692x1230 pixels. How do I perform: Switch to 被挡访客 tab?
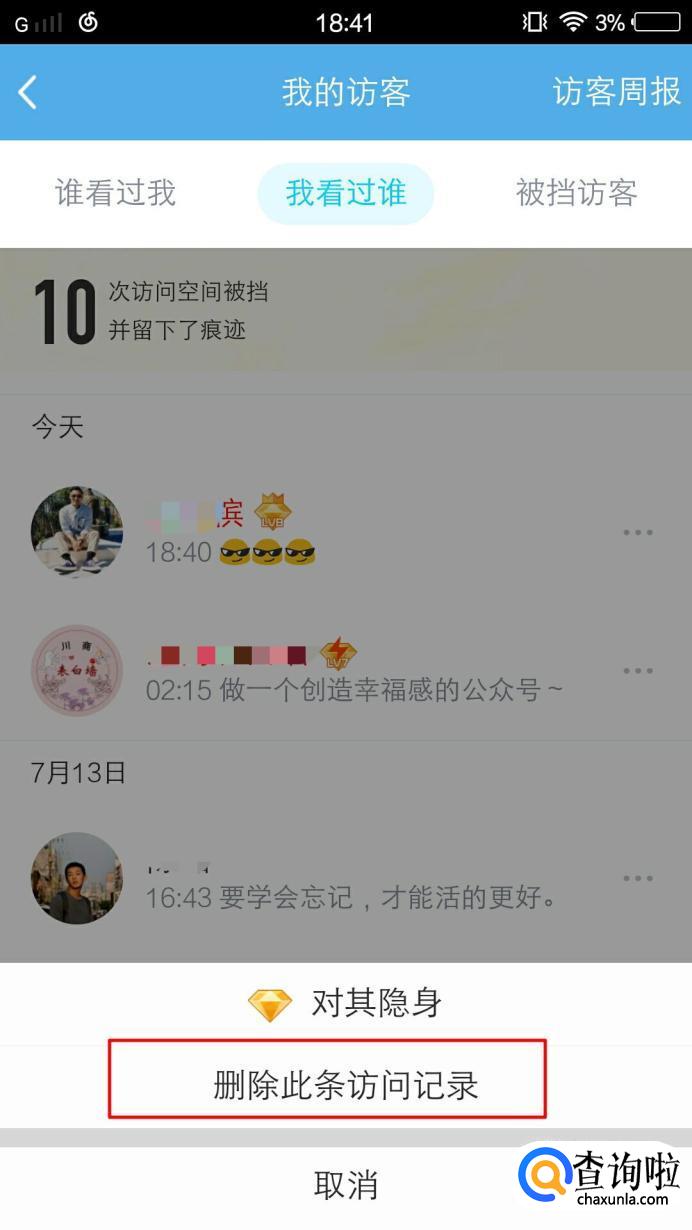pos(576,193)
